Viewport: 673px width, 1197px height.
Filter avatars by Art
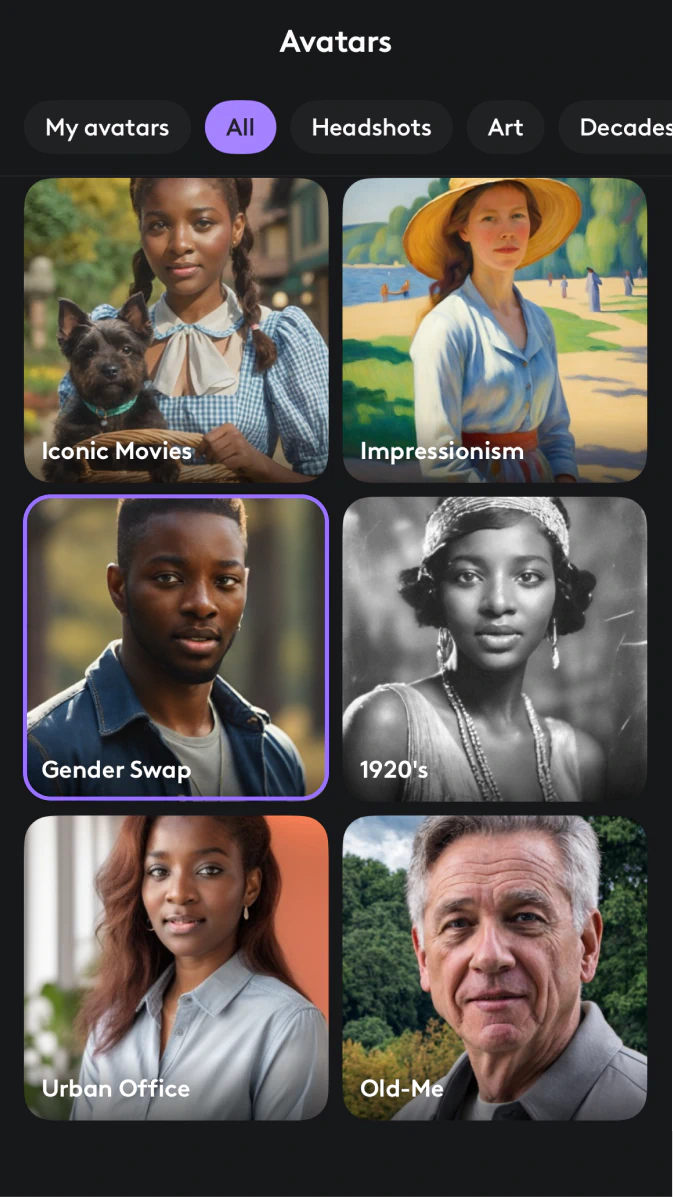(x=505, y=128)
